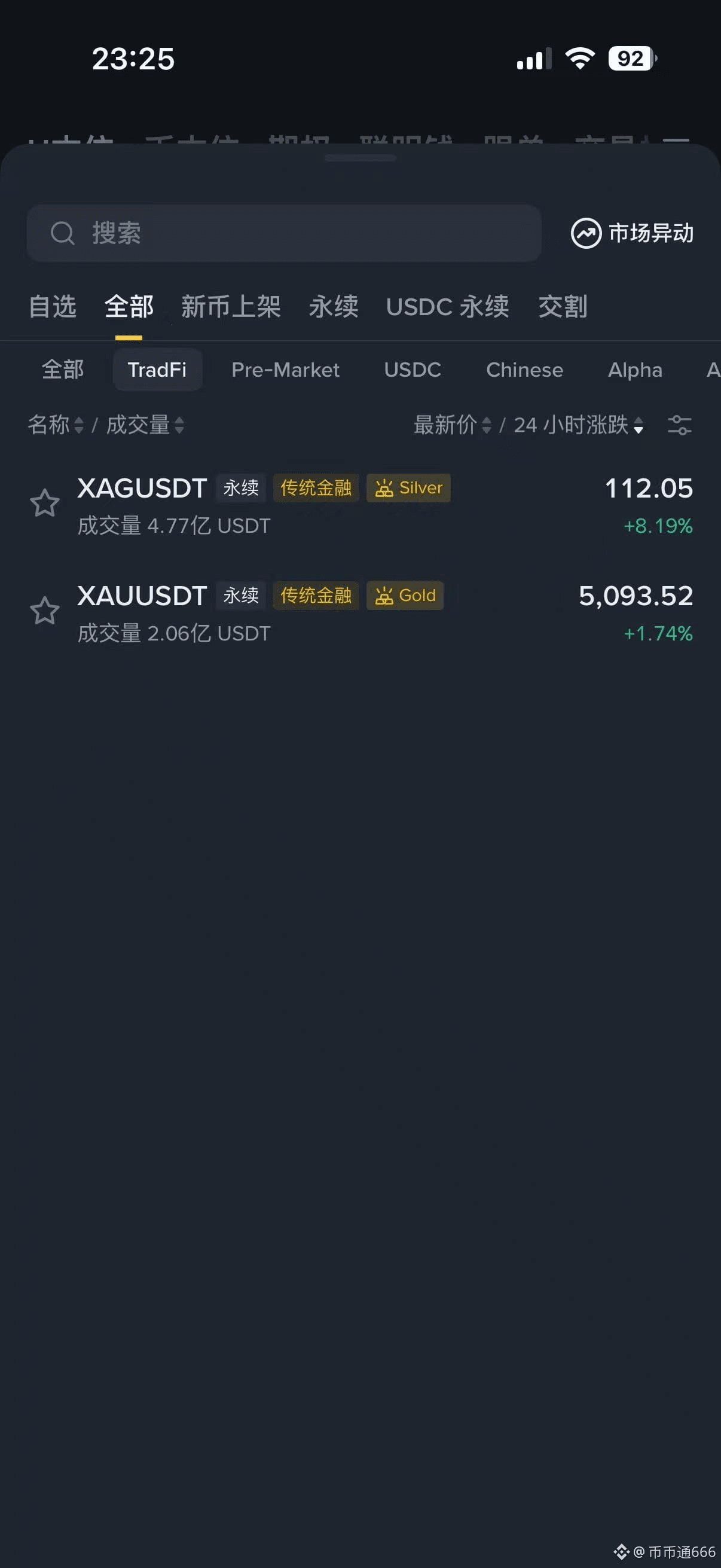
Task: Select the Pre-Market filter chip
Action: [285, 370]
